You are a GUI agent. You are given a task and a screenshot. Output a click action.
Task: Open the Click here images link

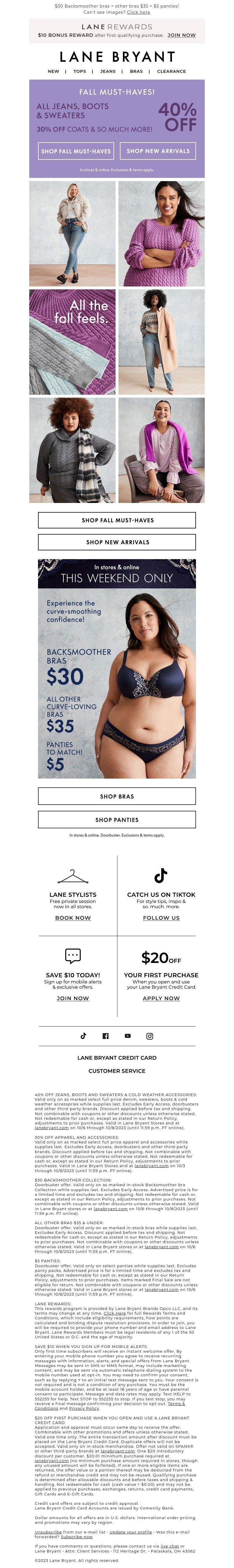(x=138, y=12)
